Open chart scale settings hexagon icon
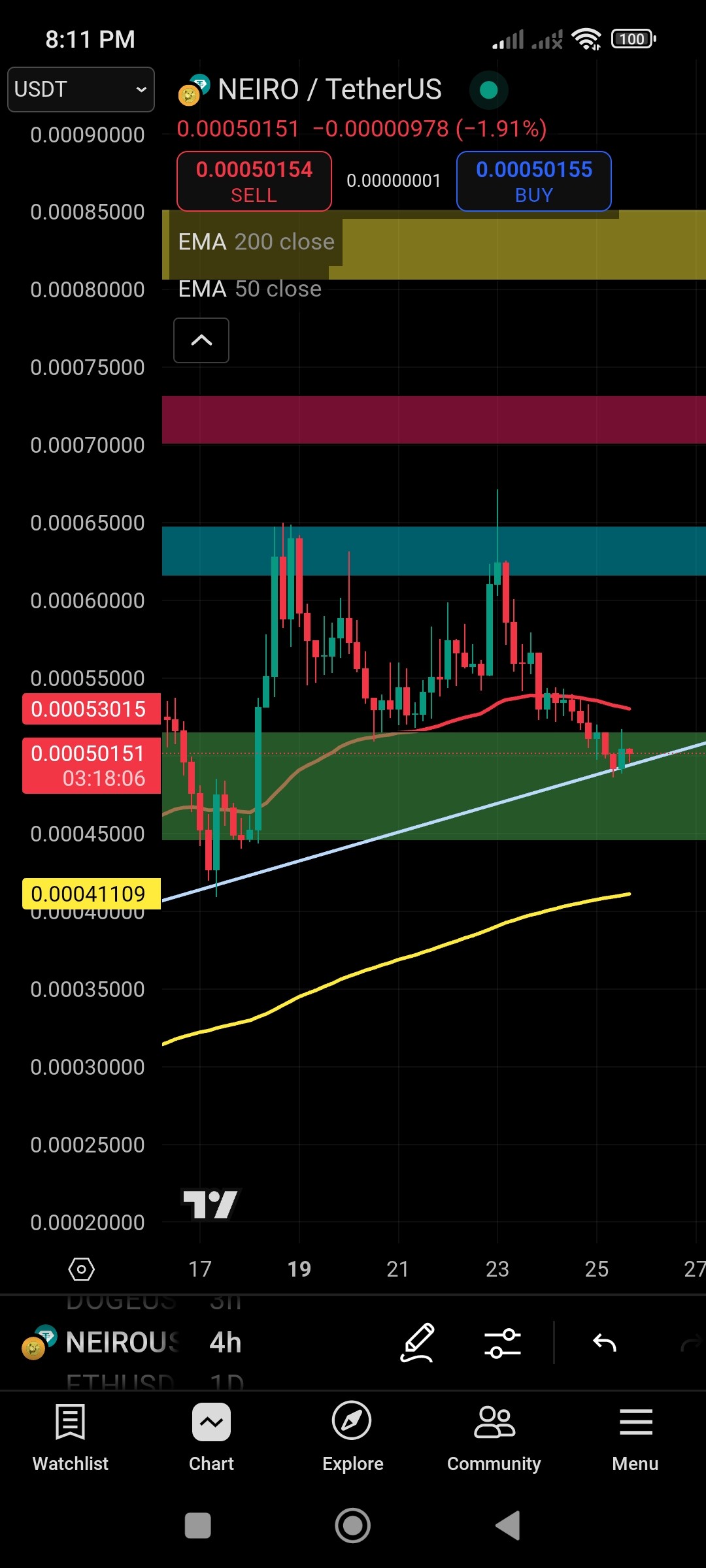Image resolution: width=706 pixels, height=1568 pixels. [x=82, y=1269]
